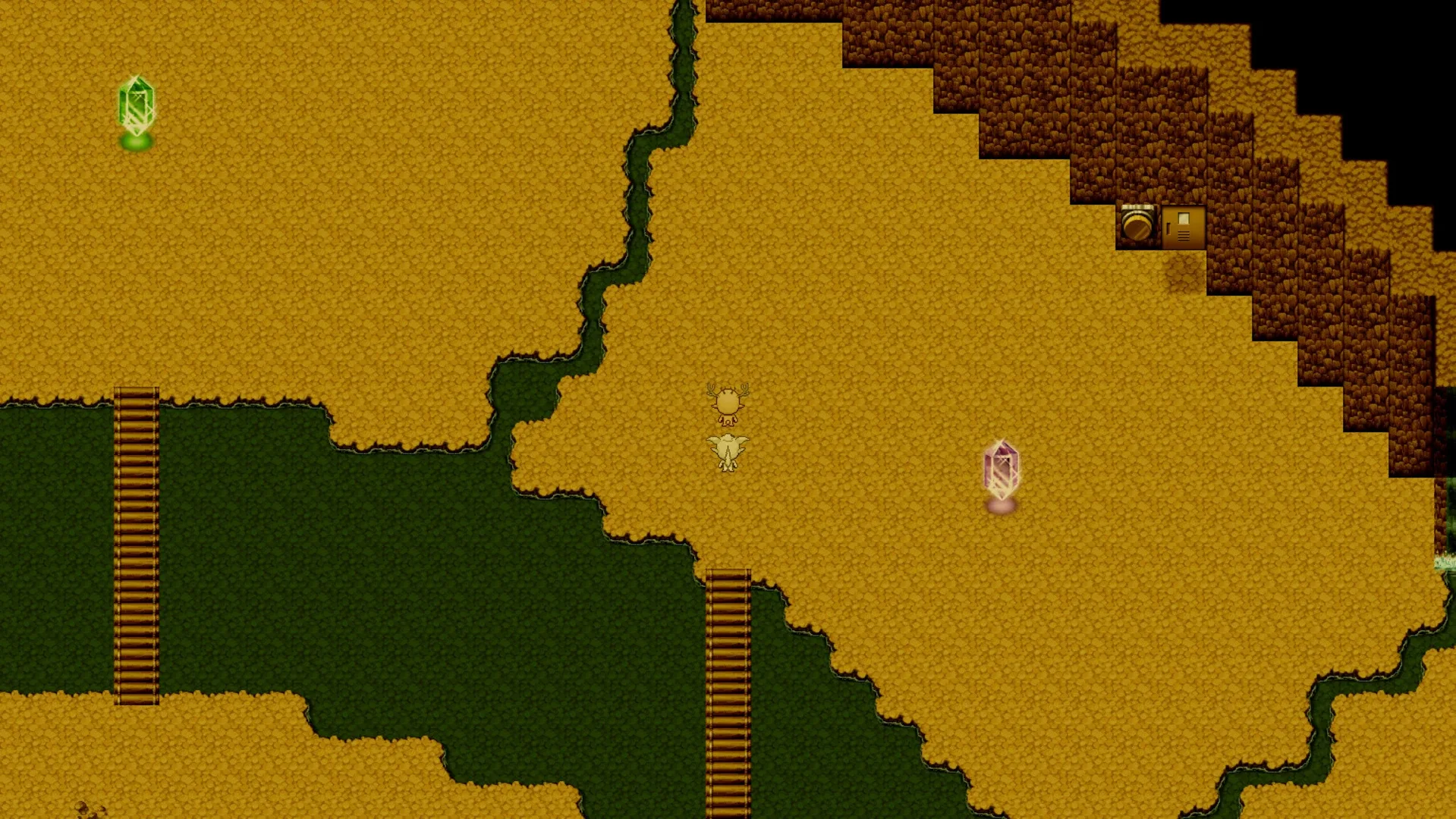Image resolution: width=1456 pixels, height=819 pixels.
Task: Tap the notice board beside the barrel
Action: [x=1183, y=227]
